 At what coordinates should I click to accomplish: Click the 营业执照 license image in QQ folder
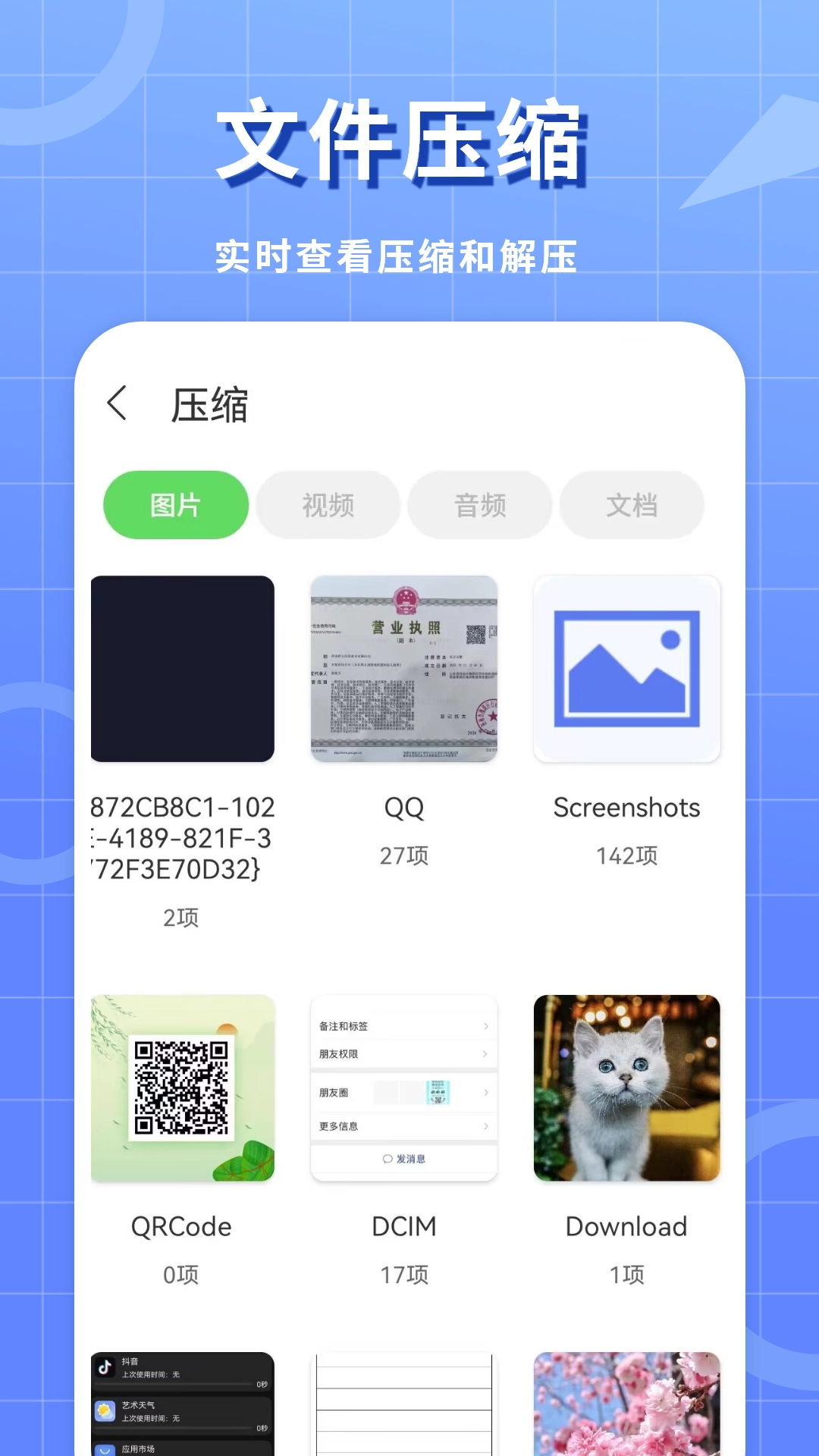pos(404,668)
